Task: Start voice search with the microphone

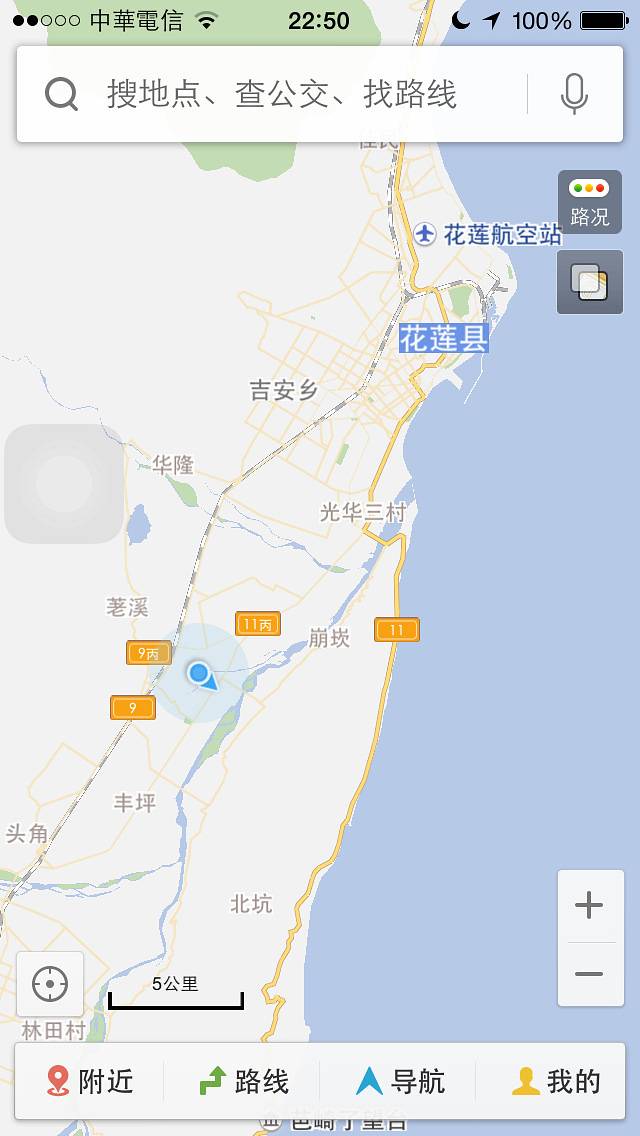Action: point(574,95)
